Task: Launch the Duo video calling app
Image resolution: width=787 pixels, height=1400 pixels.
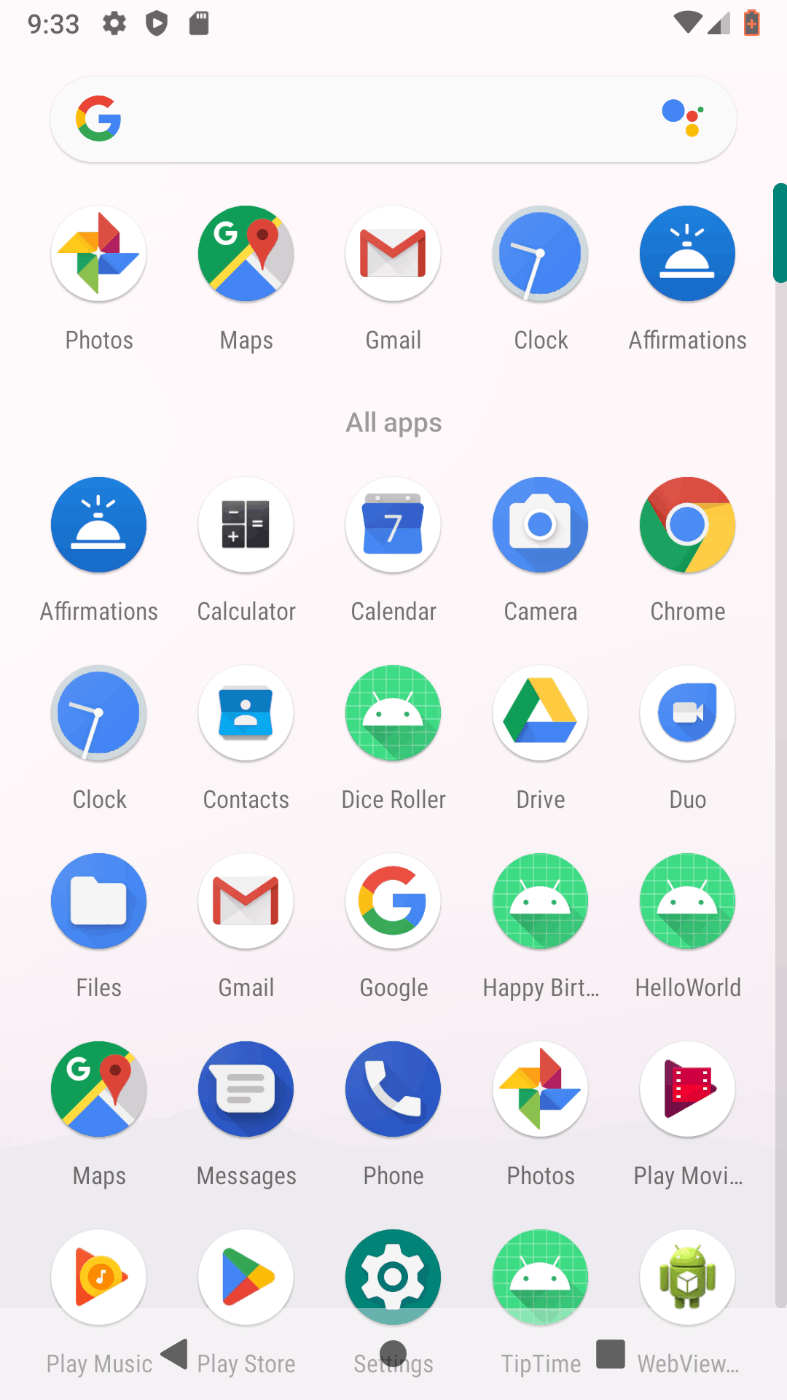Action: pos(688,713)
